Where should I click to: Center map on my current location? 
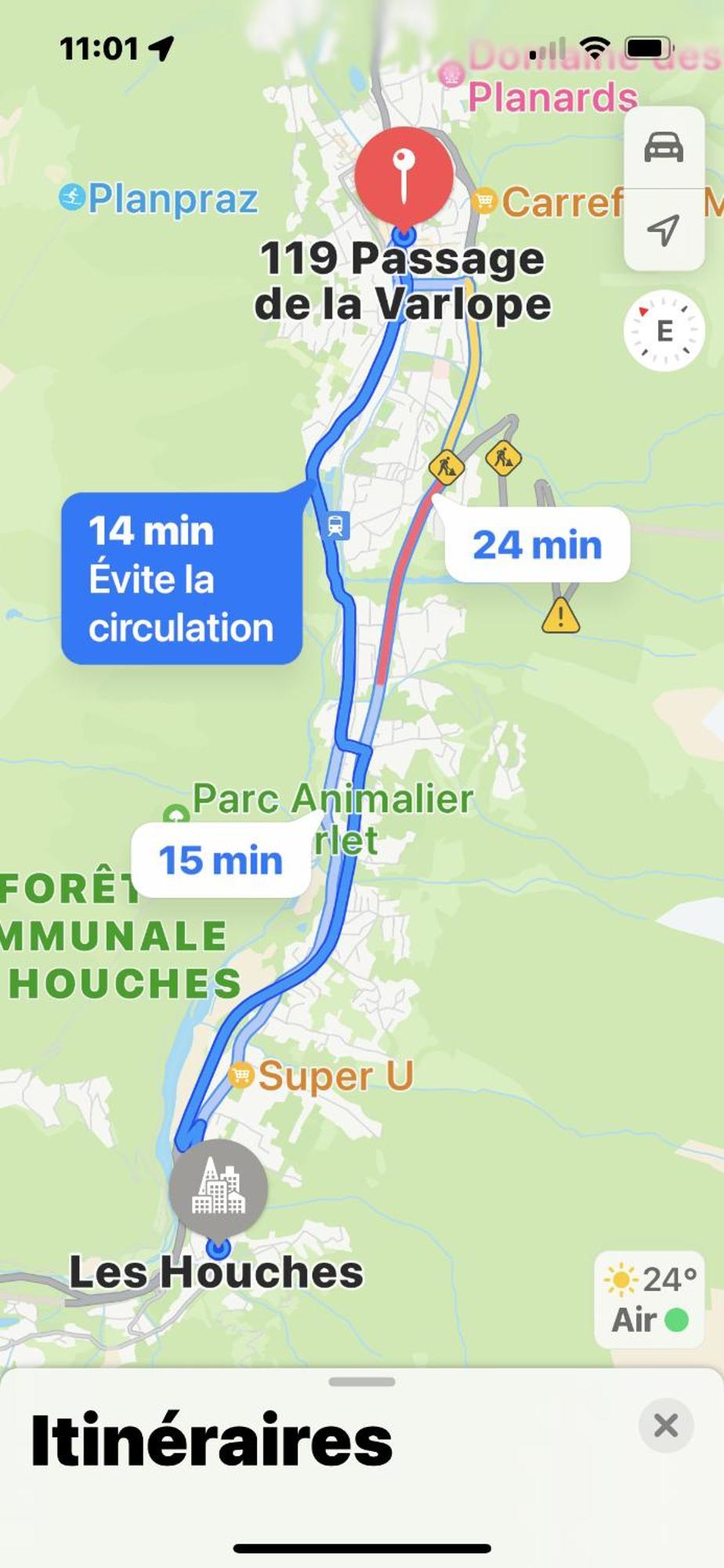664,230
